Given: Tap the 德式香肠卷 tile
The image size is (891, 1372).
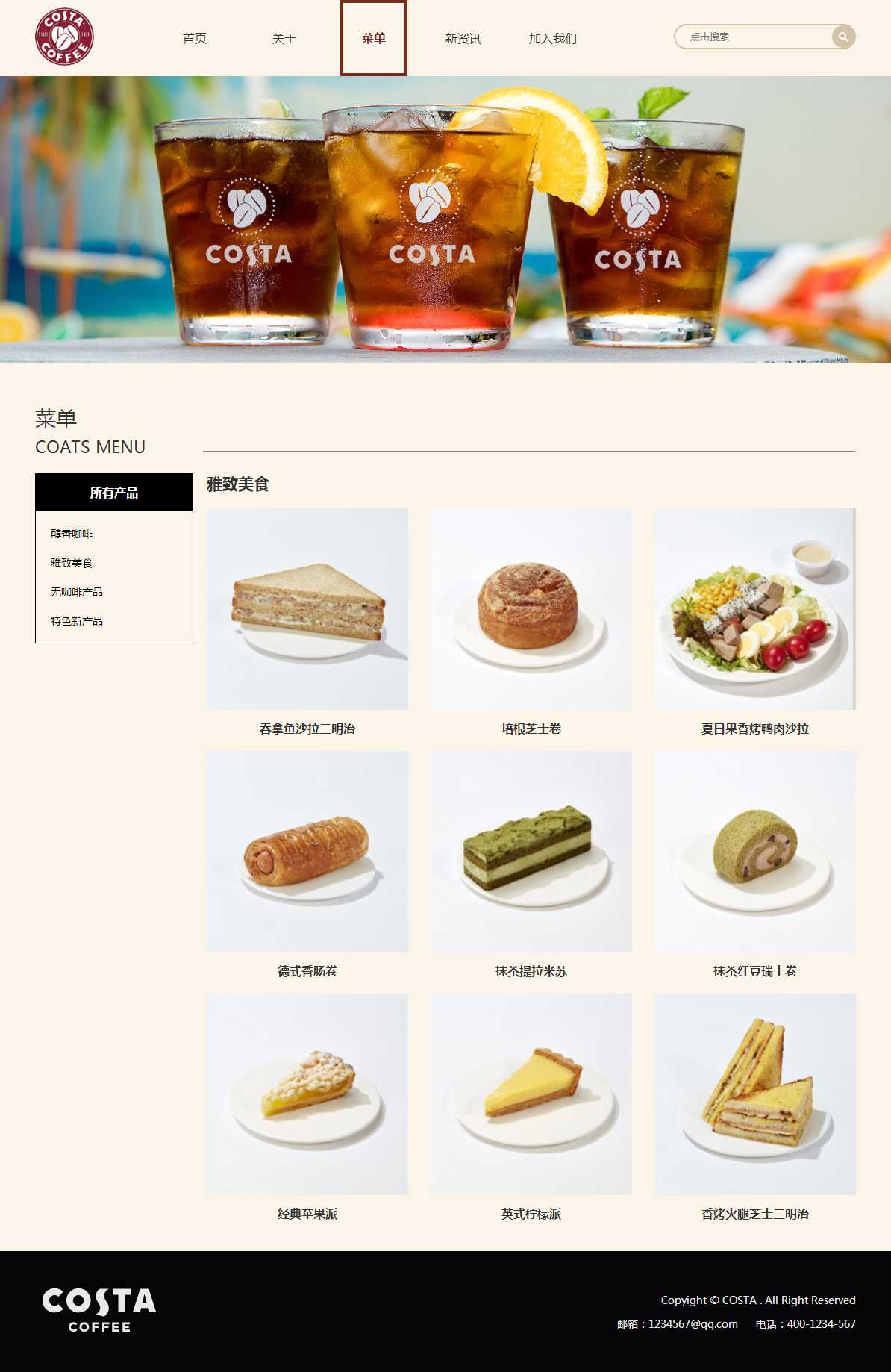Looking at the screenshot, I should 307,852.
